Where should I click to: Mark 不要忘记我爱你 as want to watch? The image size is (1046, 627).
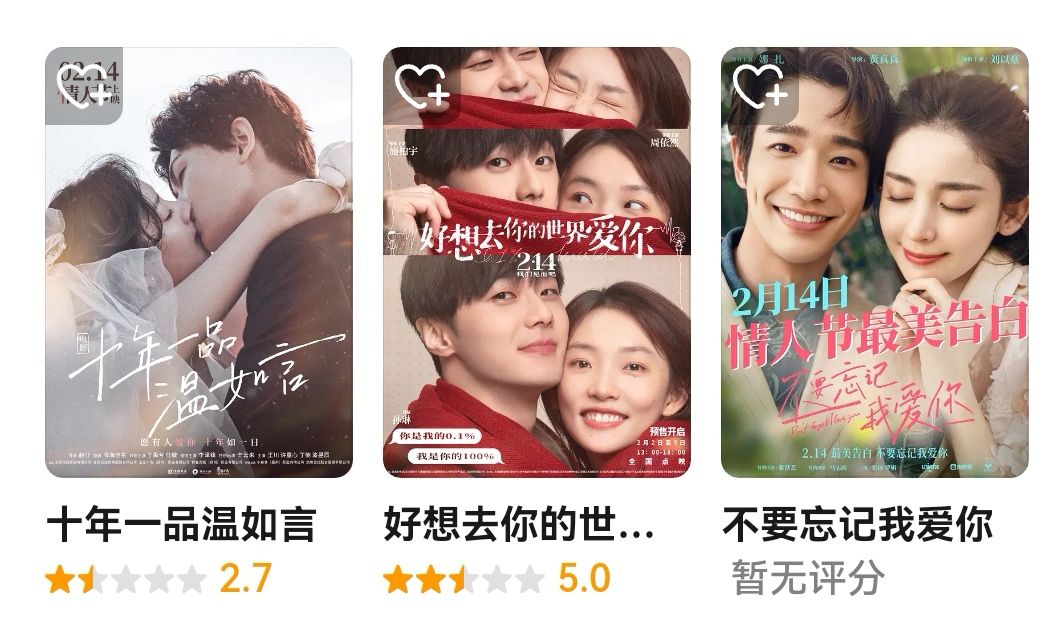tap(760, 86)
